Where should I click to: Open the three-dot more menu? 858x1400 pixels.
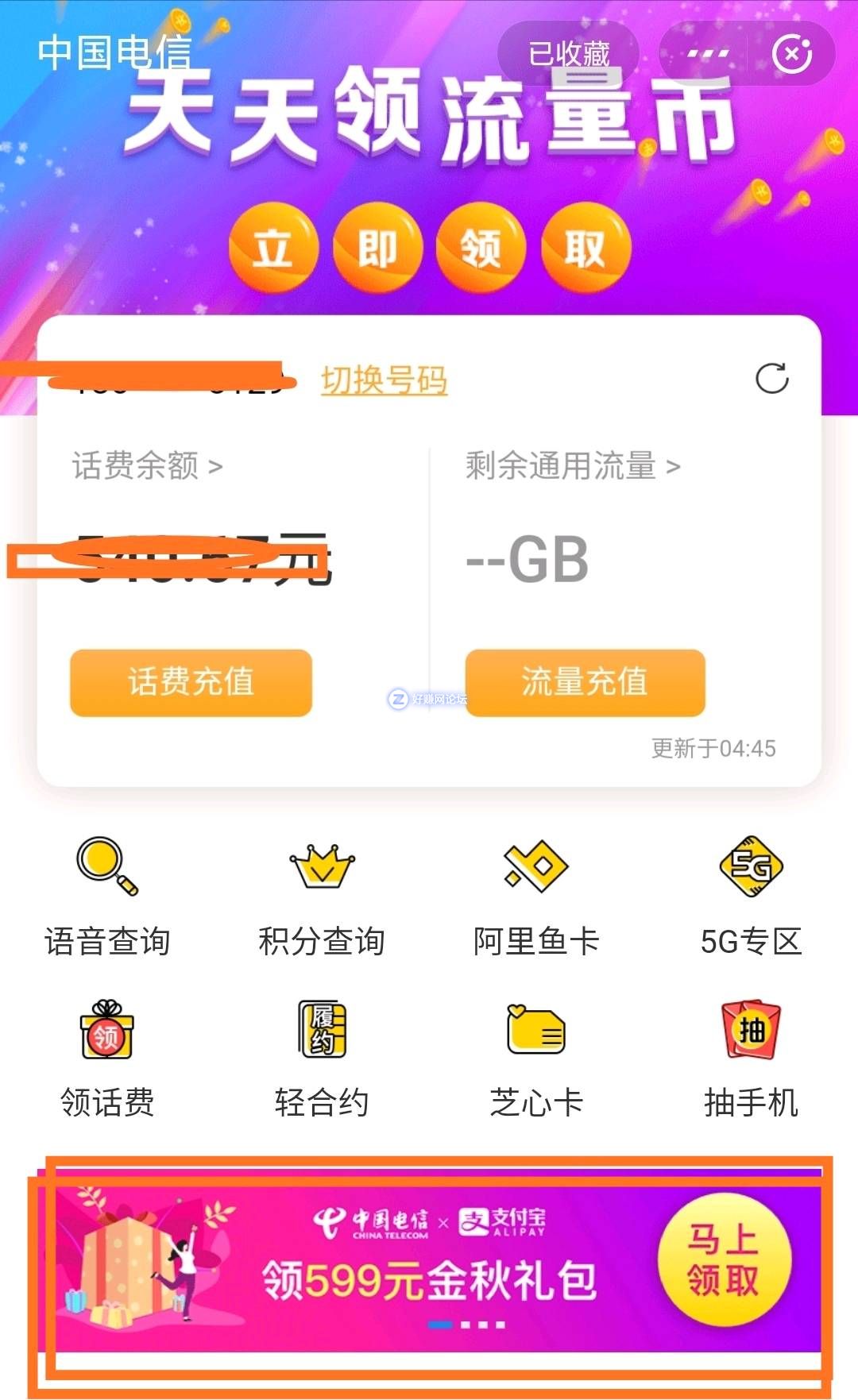click(706, 54)
